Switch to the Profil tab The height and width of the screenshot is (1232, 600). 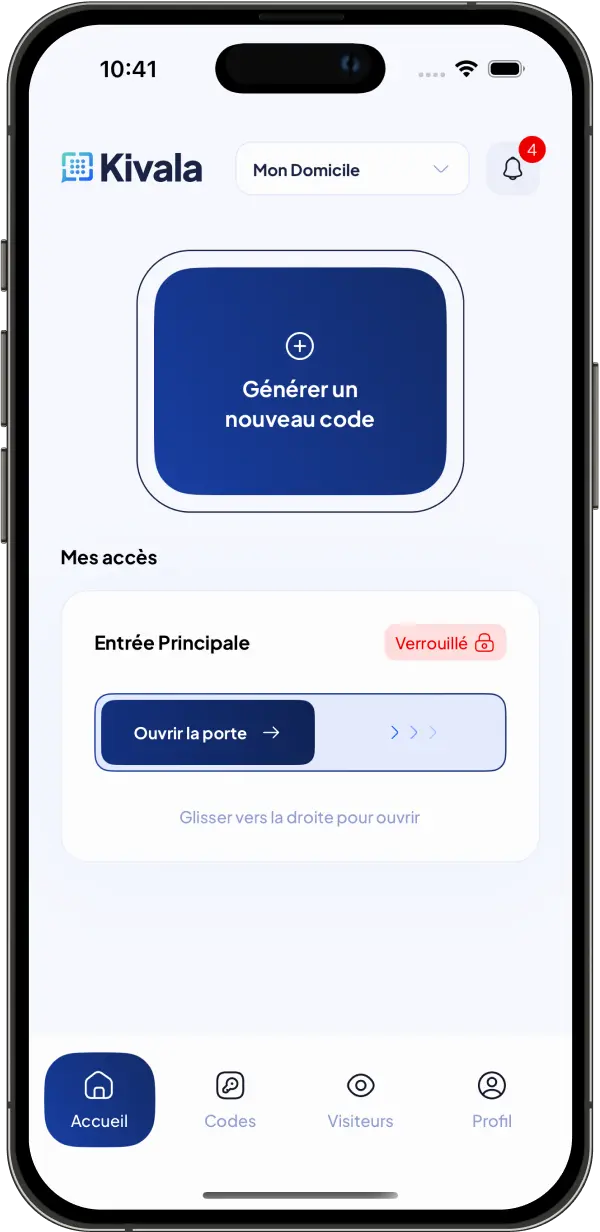click(491, 1099)
